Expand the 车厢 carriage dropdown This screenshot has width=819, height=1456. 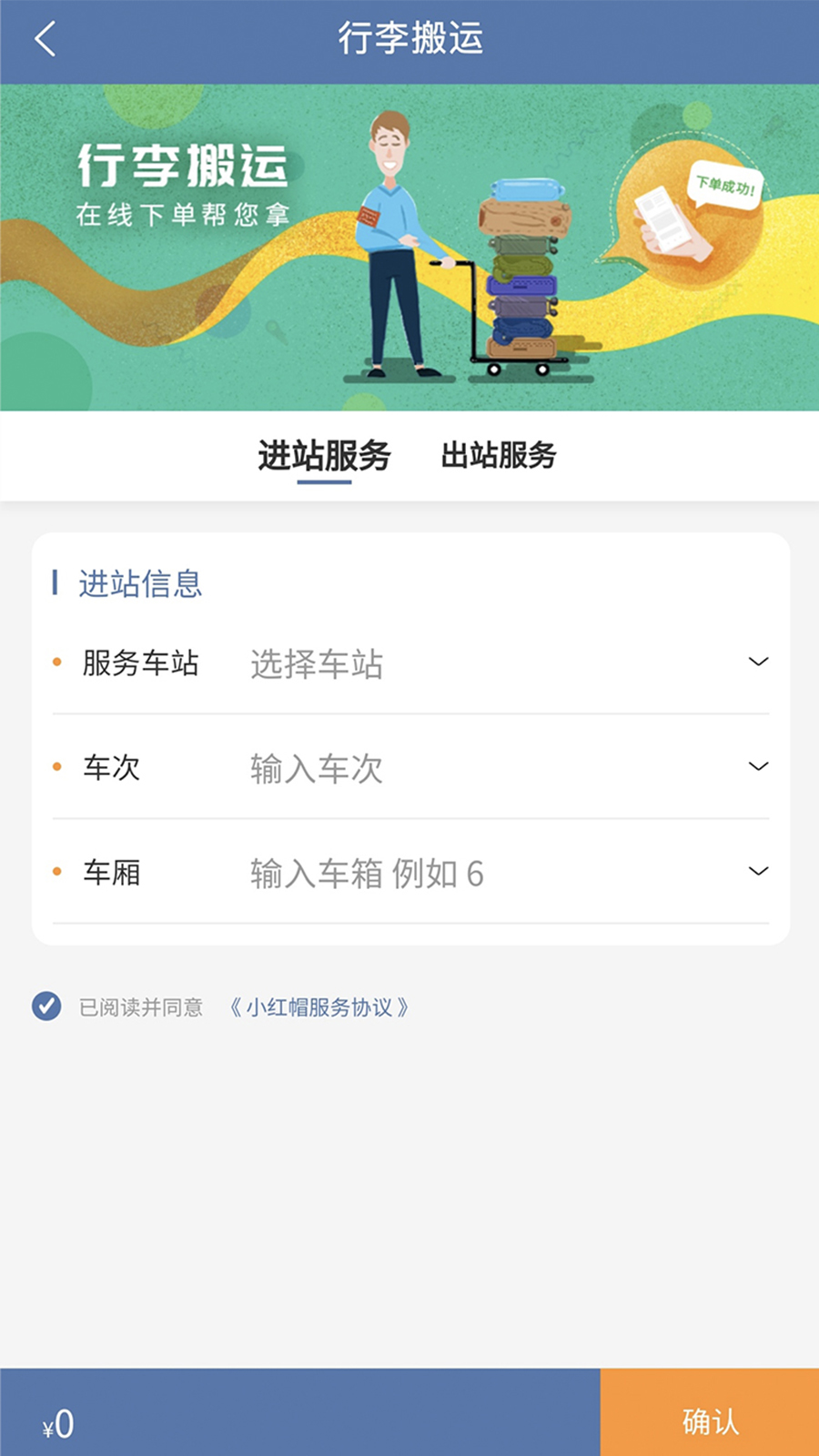(x=758, y=871)
